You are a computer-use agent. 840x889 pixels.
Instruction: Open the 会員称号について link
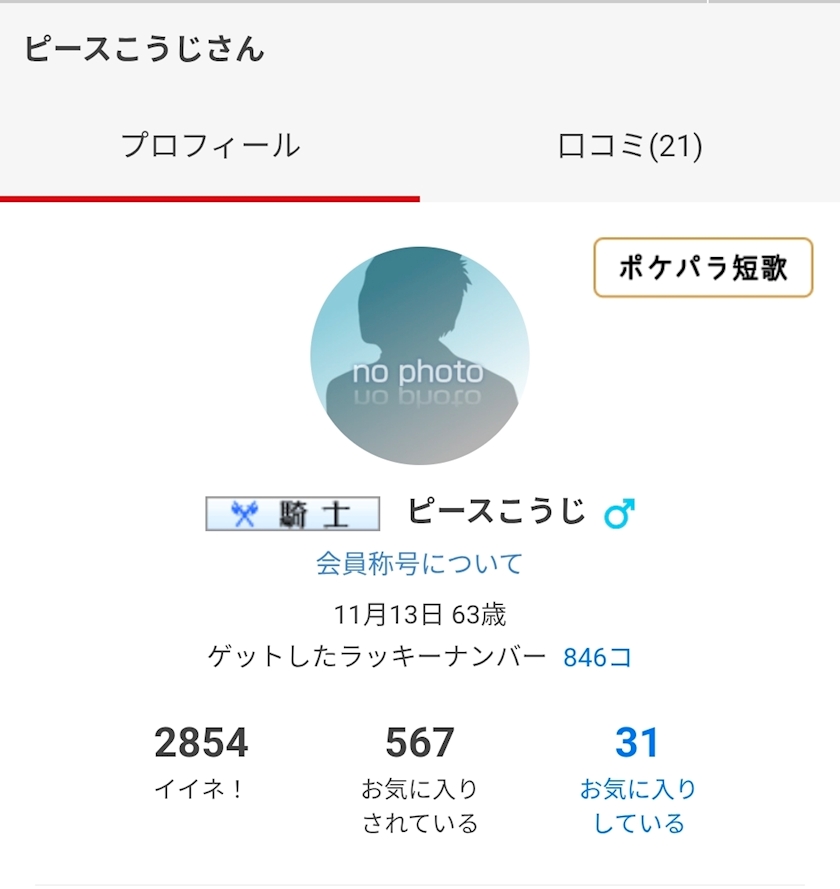pyautogui.click(x=419, y=564)
